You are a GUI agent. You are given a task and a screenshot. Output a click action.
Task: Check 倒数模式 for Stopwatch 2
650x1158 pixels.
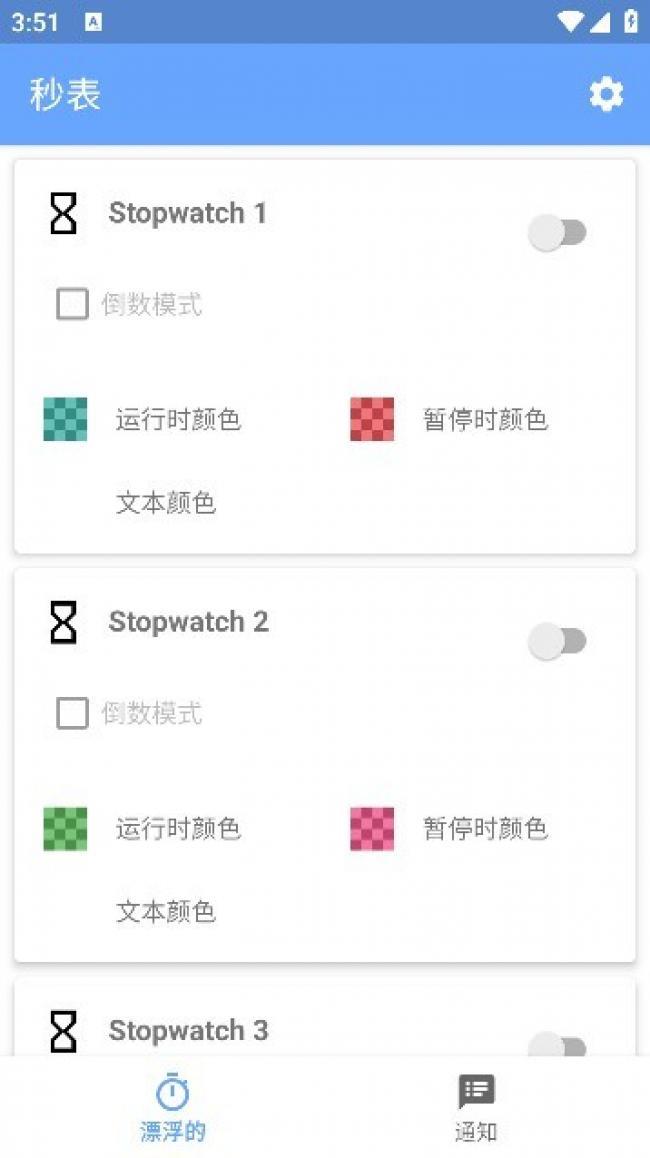coord(72,713)
